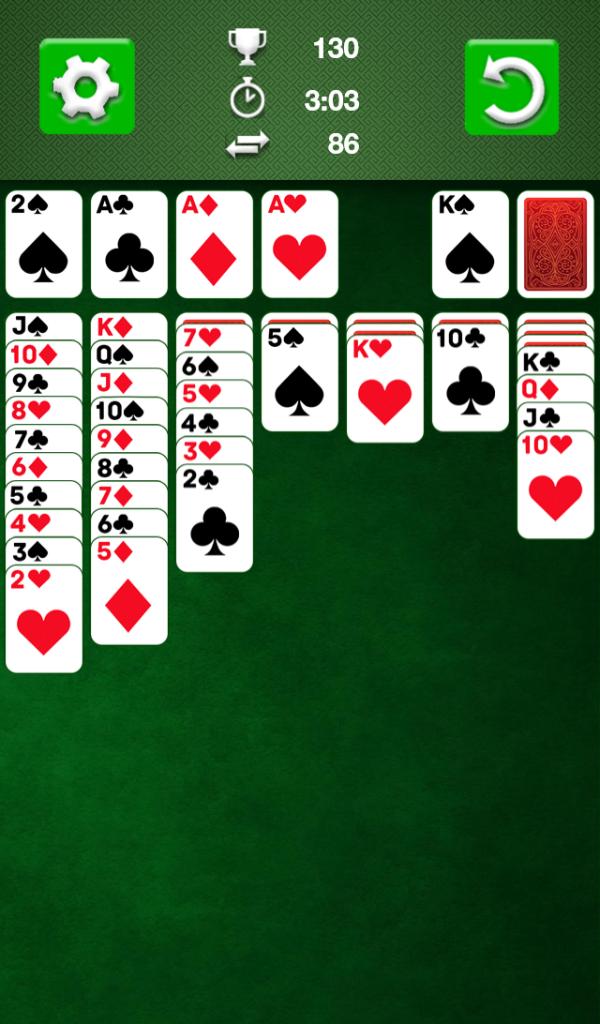Tap the ace of hearts foundation pile
The image size is (600, 1024).
(300, 244)
